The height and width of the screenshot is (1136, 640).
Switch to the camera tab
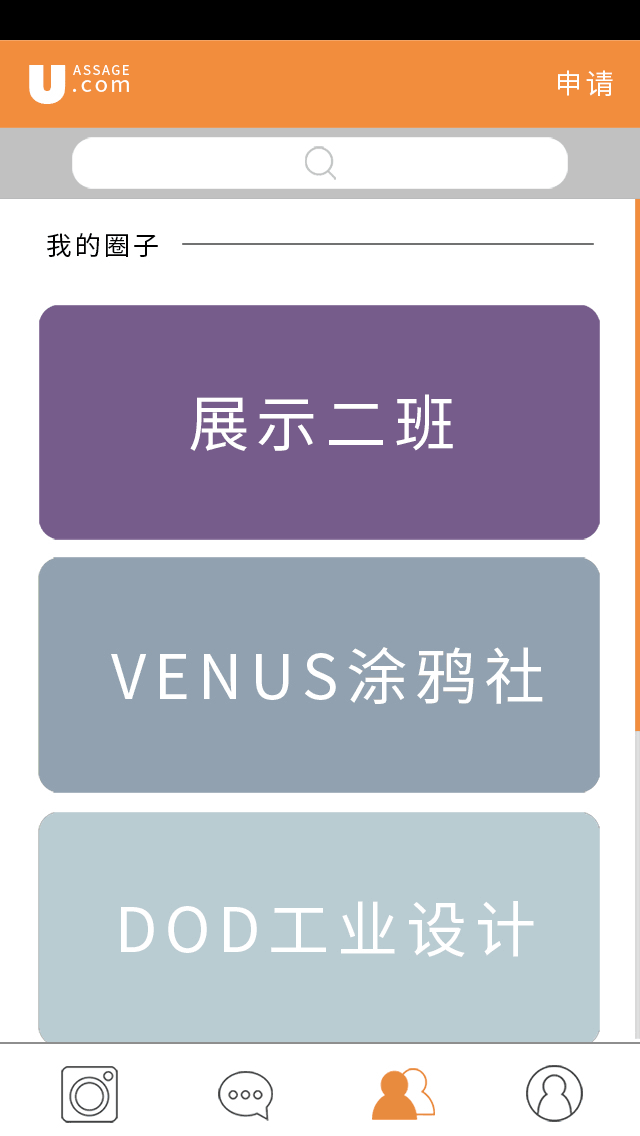tap(89, 1093)
